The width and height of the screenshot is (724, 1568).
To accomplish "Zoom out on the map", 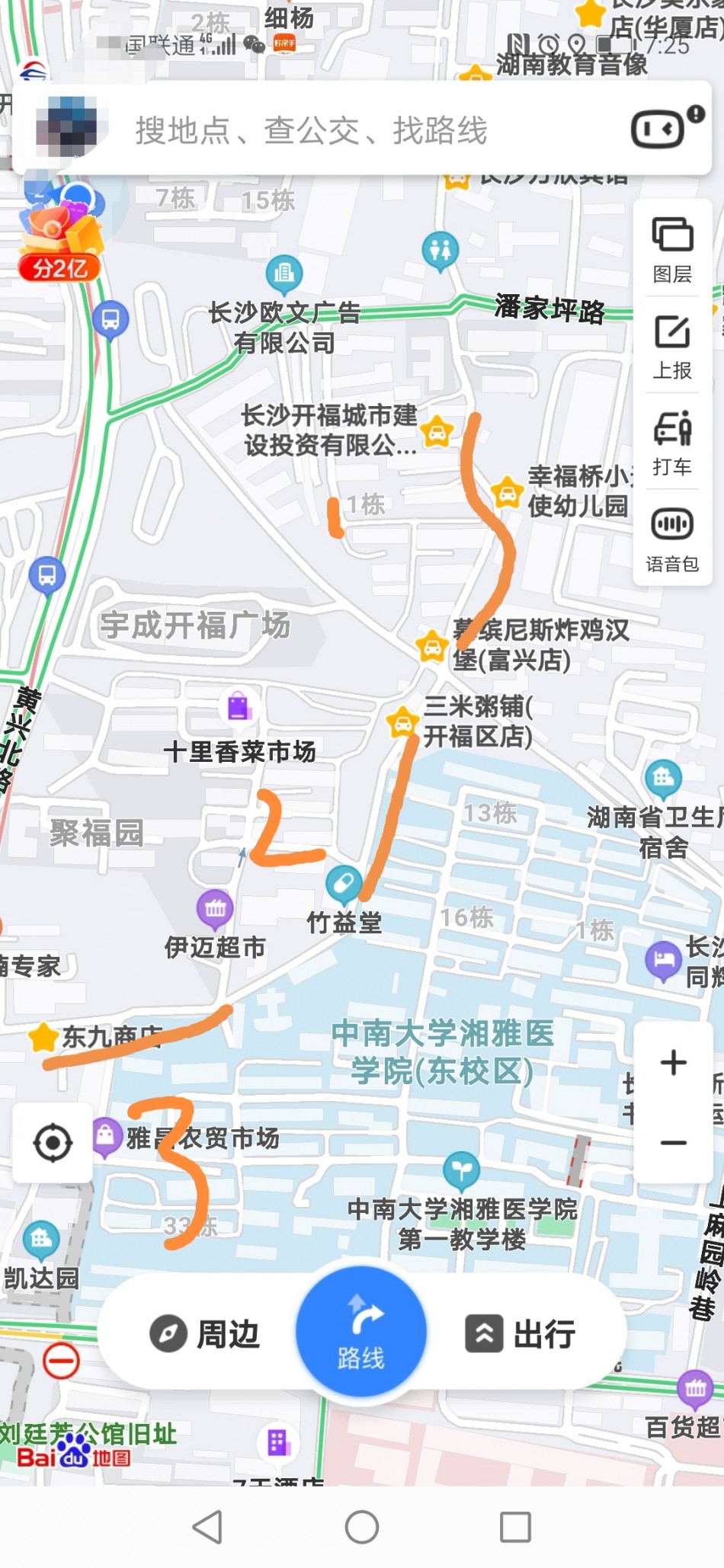I will pyautogui.click(x=673, y=1142).
